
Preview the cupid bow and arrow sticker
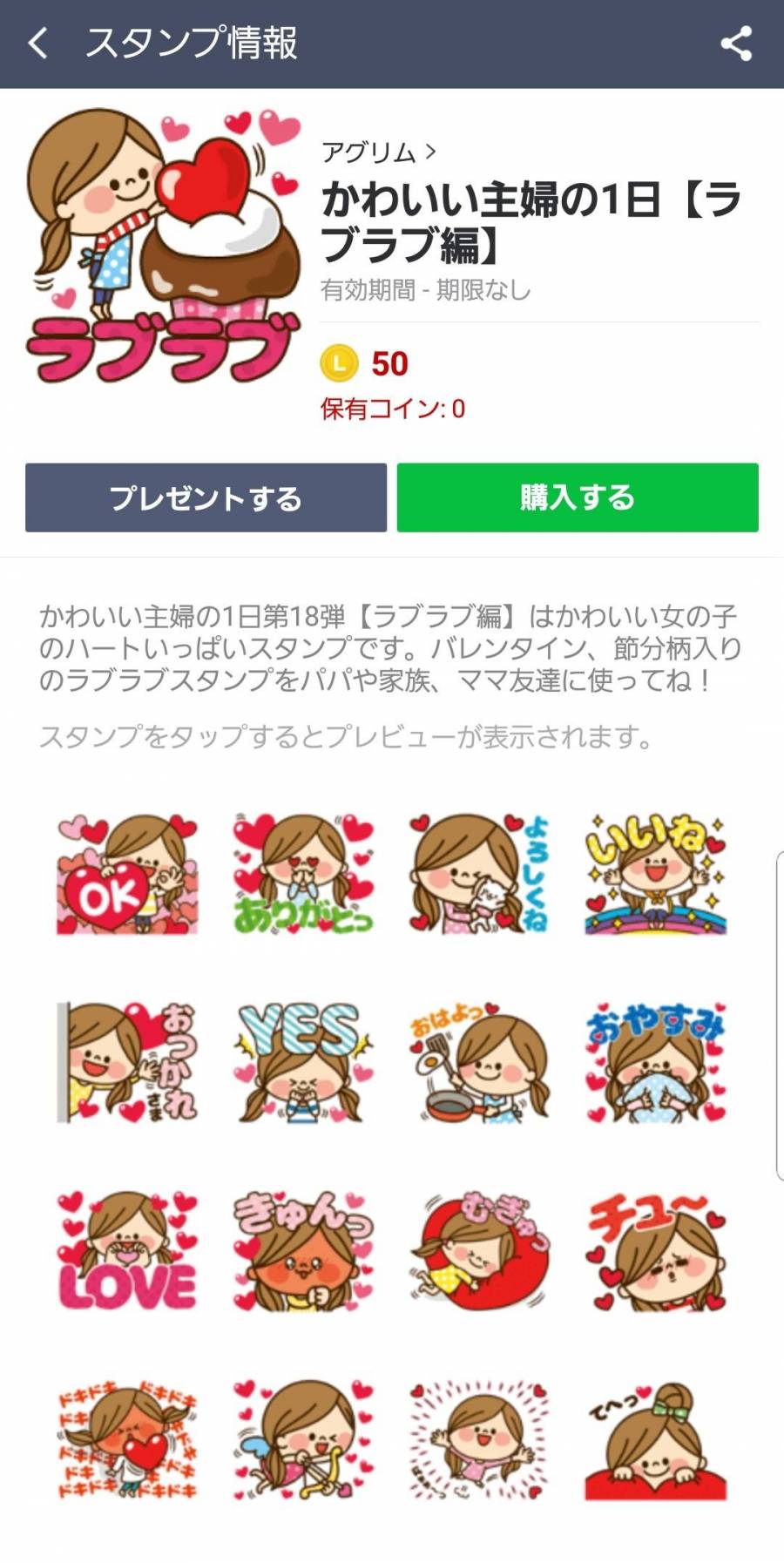302,1439
